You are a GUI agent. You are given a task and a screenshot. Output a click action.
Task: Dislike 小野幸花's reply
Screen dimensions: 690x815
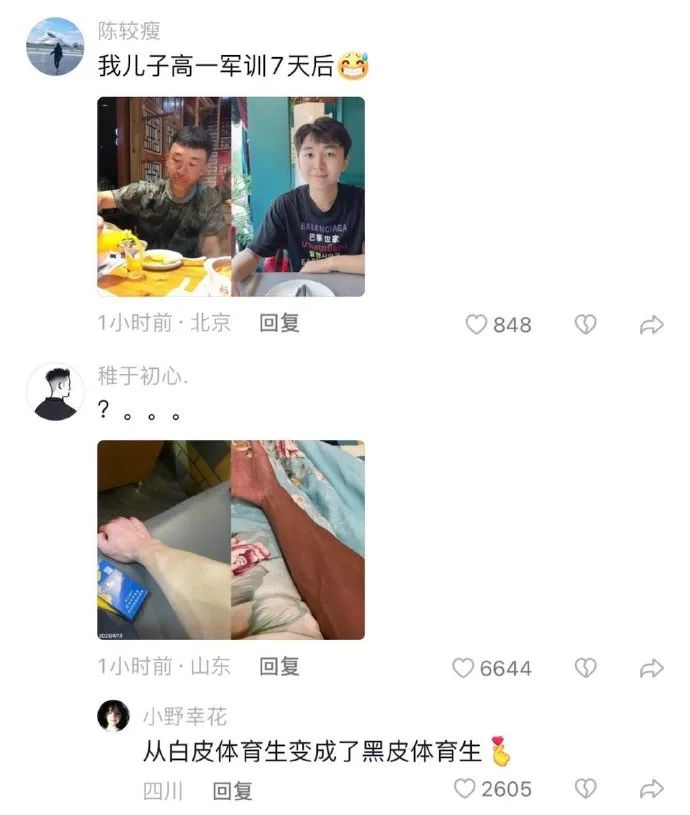click(585, 789)
